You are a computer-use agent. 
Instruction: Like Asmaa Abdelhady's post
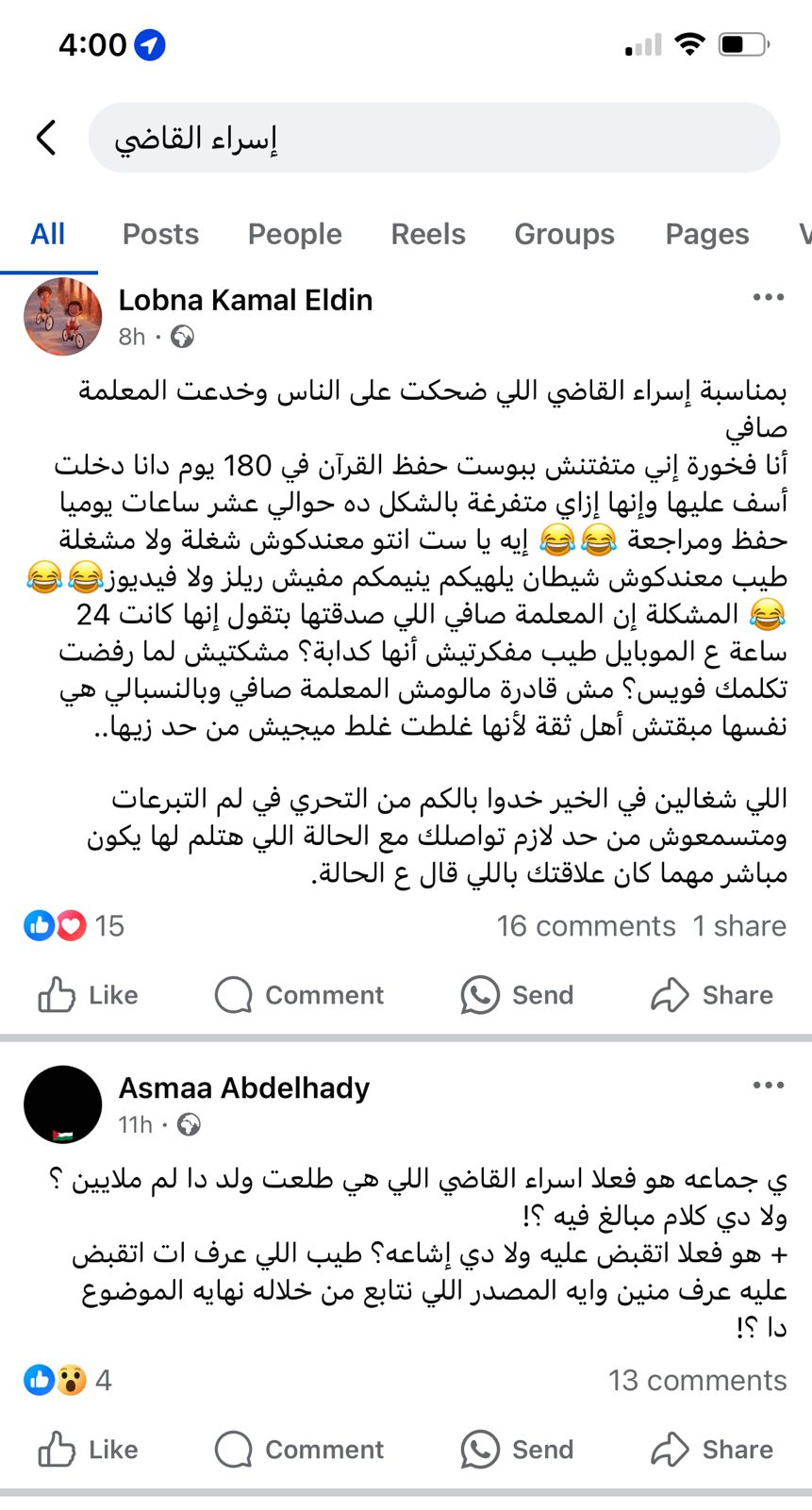point(88,1450)
